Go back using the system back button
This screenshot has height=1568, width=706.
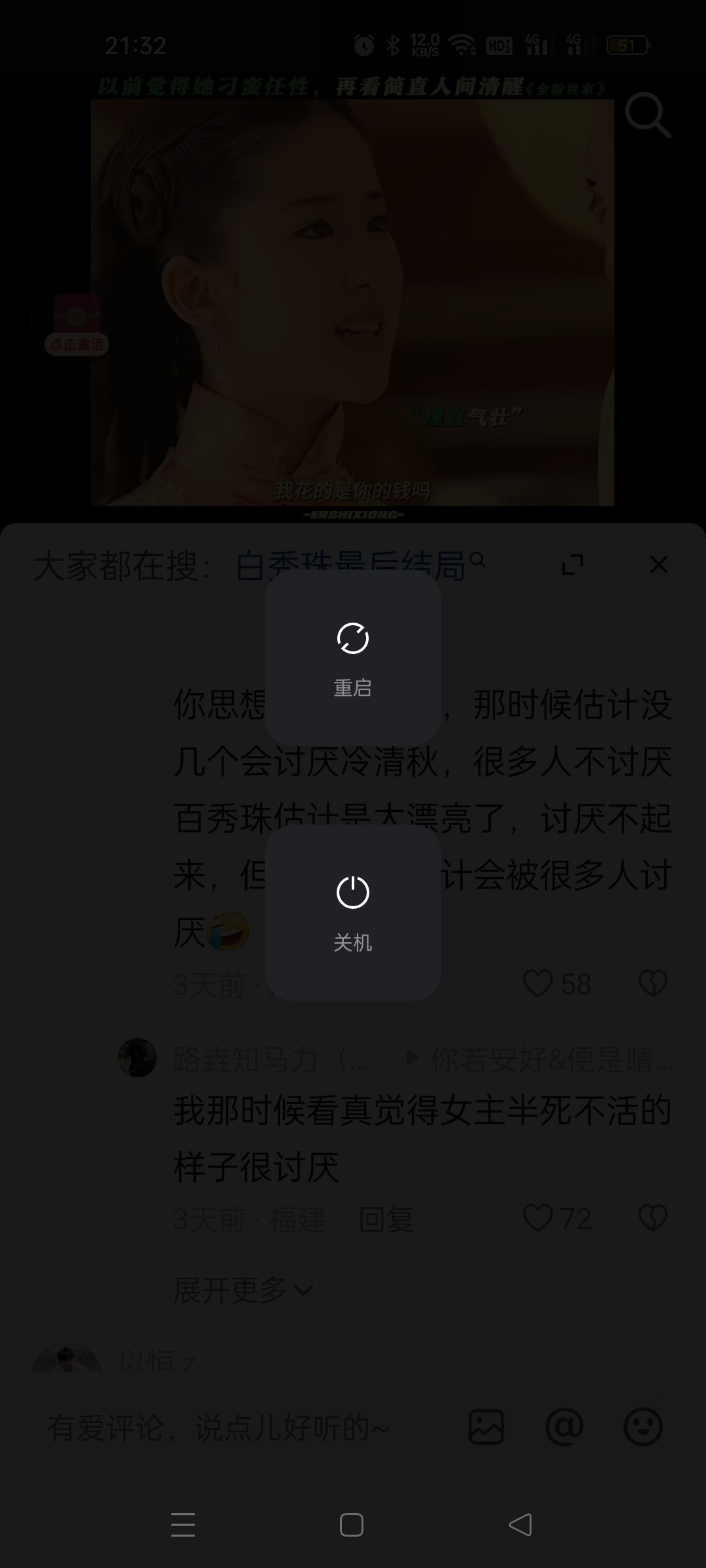click(x=520, y=1525)
